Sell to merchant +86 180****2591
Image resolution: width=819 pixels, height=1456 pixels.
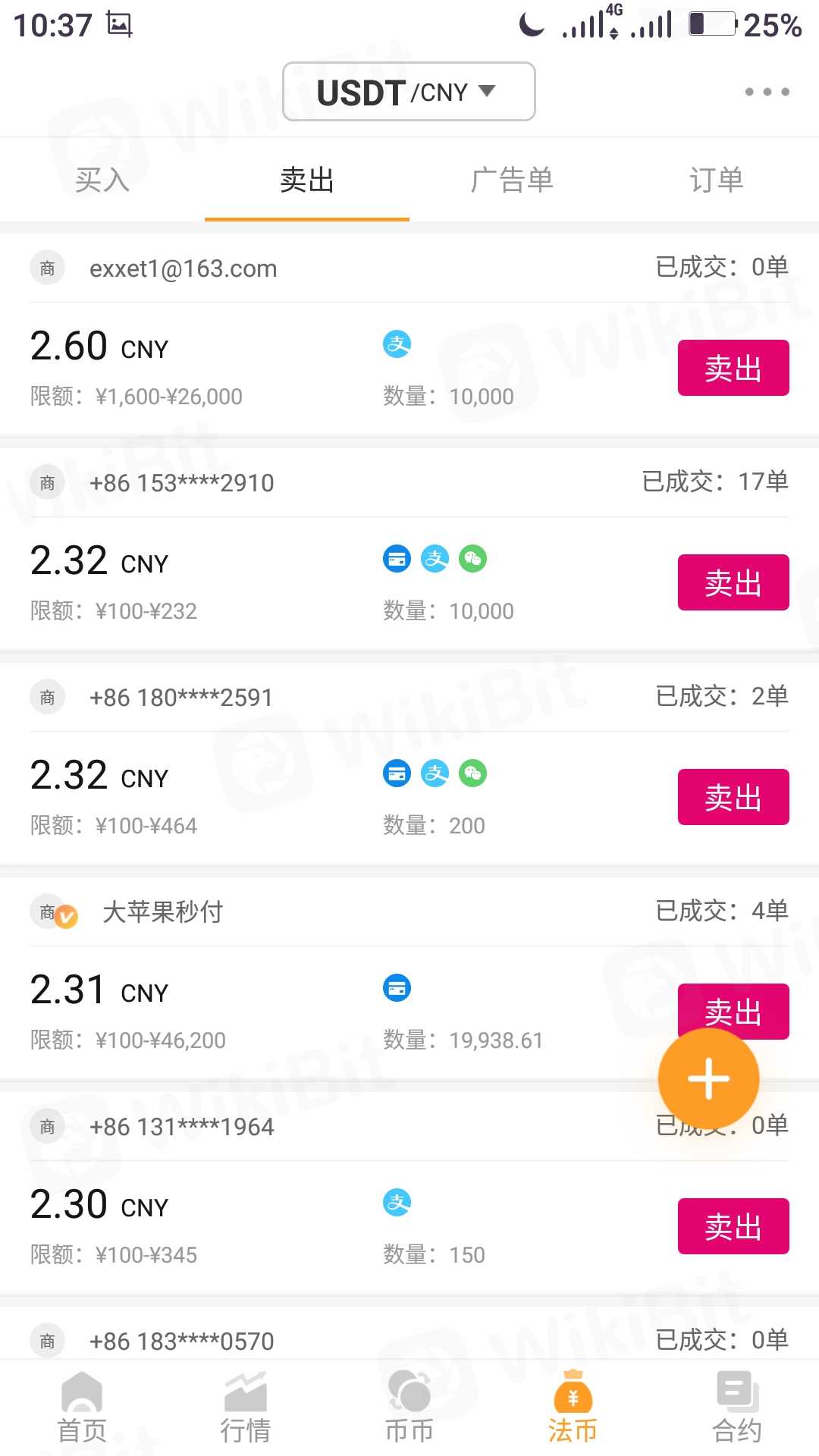tap(733, 797)
